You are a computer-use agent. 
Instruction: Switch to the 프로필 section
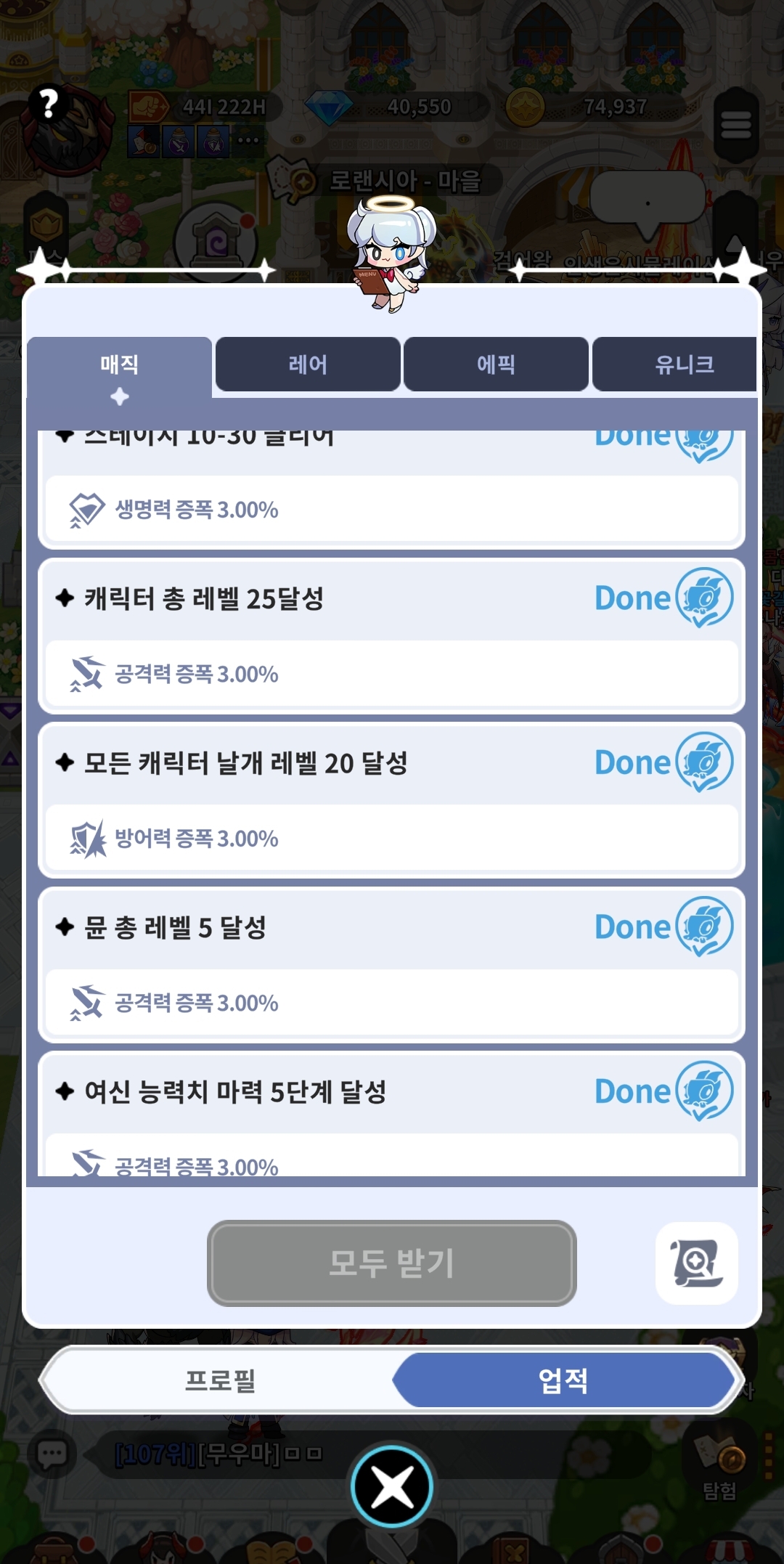tap(220, 1380)
